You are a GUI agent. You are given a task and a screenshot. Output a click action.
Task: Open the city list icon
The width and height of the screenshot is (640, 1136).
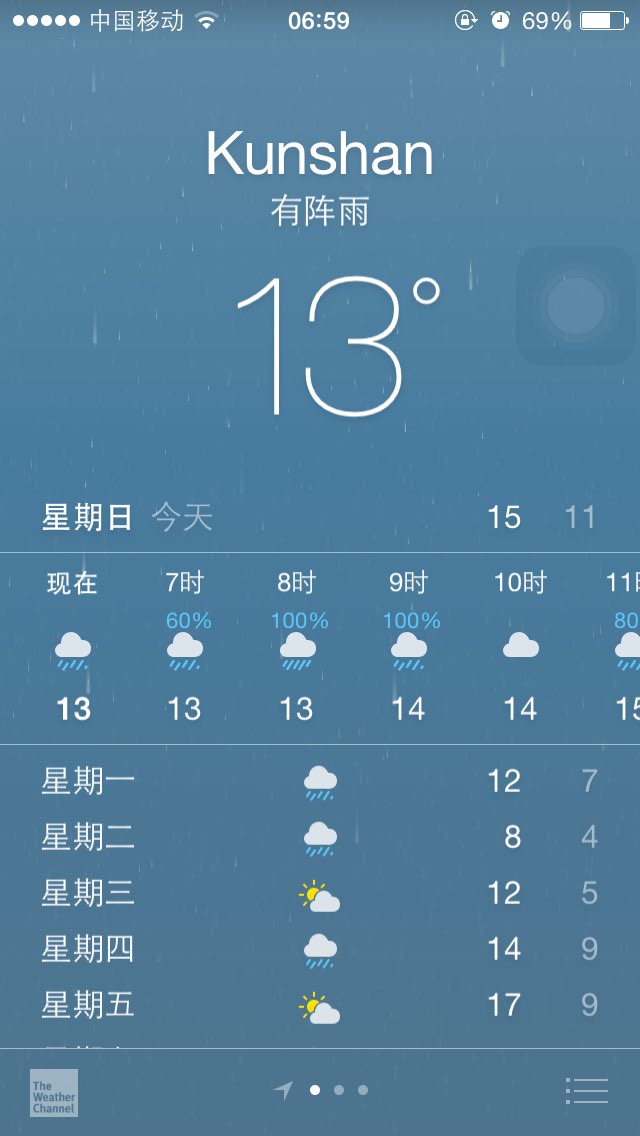coord(586,1090)
